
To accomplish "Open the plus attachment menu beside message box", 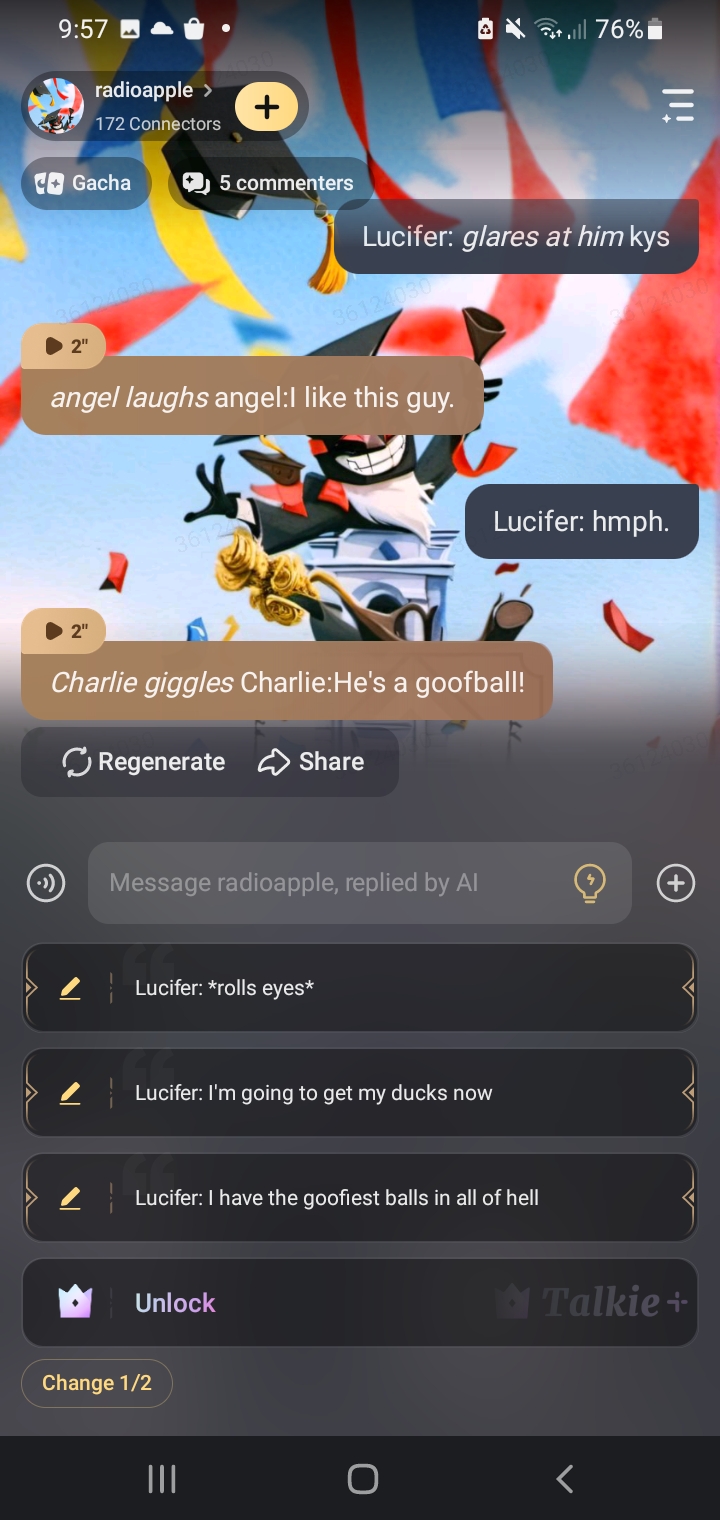I will 676,883.
